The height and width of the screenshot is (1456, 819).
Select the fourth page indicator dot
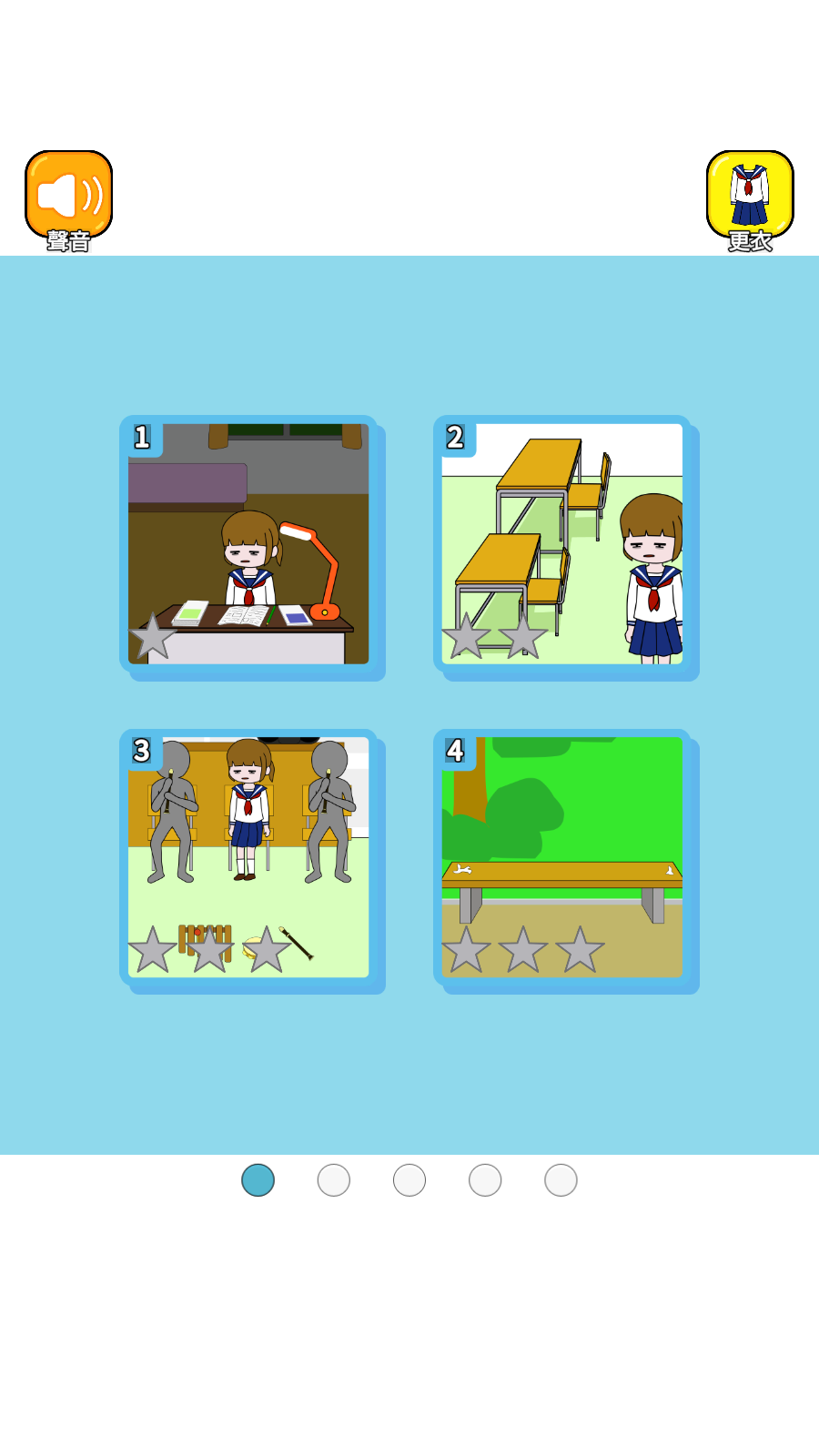point(485,1180)
